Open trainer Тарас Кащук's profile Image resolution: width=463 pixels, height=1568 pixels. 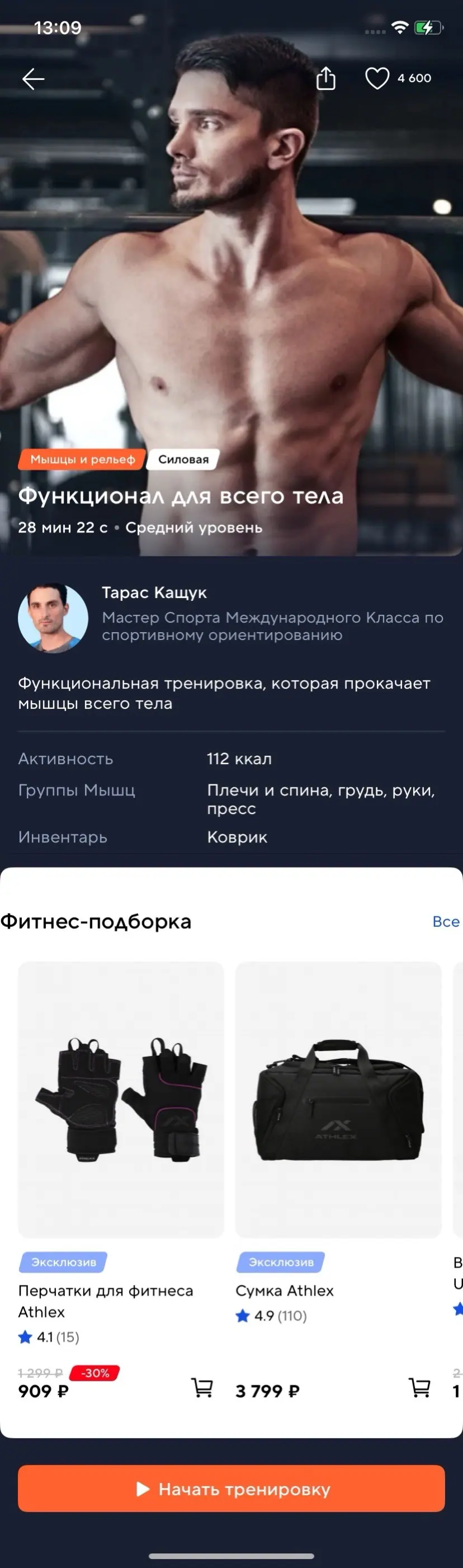point(54,618)
